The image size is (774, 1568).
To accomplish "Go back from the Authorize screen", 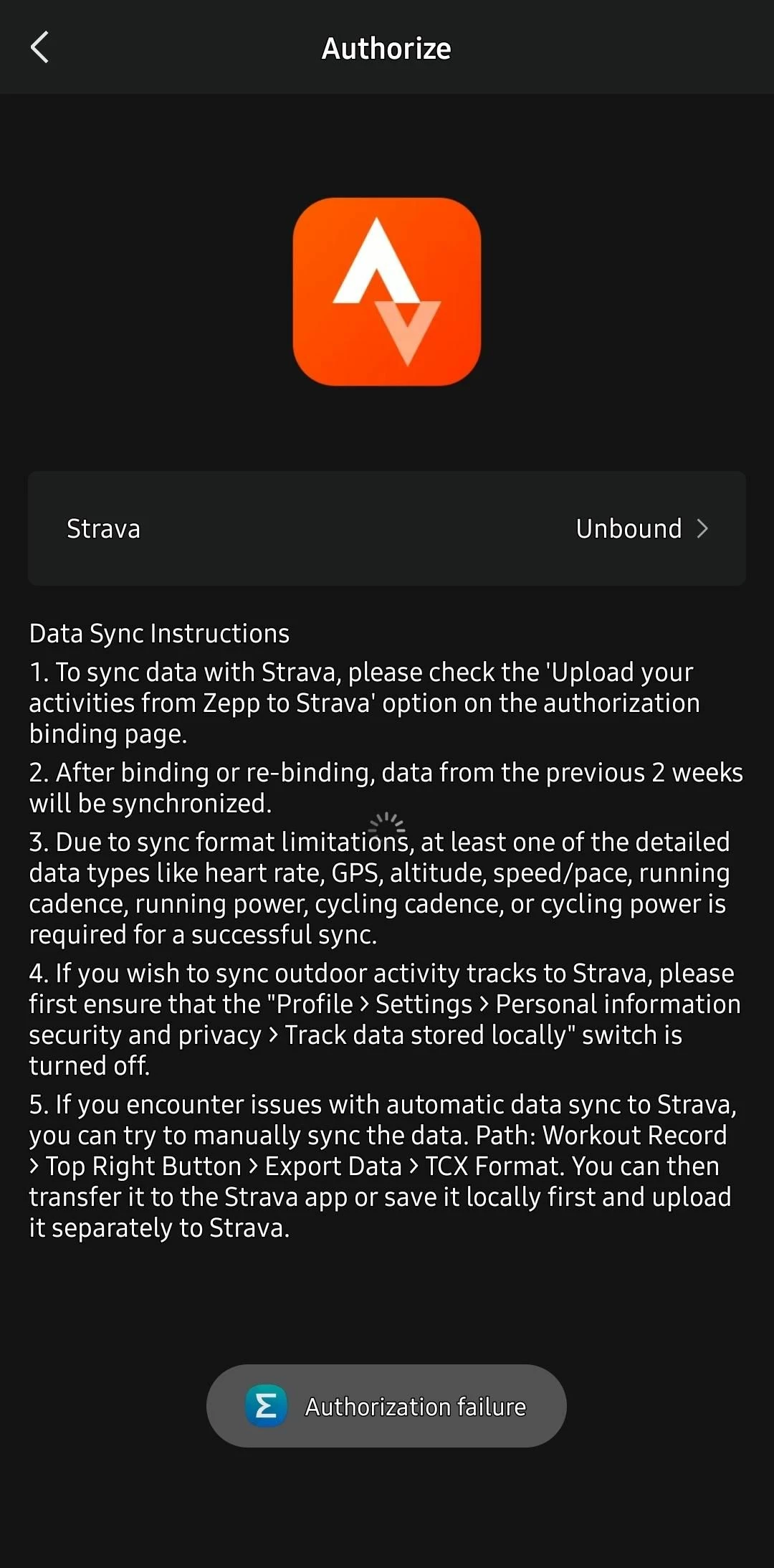I will point(40,47).
